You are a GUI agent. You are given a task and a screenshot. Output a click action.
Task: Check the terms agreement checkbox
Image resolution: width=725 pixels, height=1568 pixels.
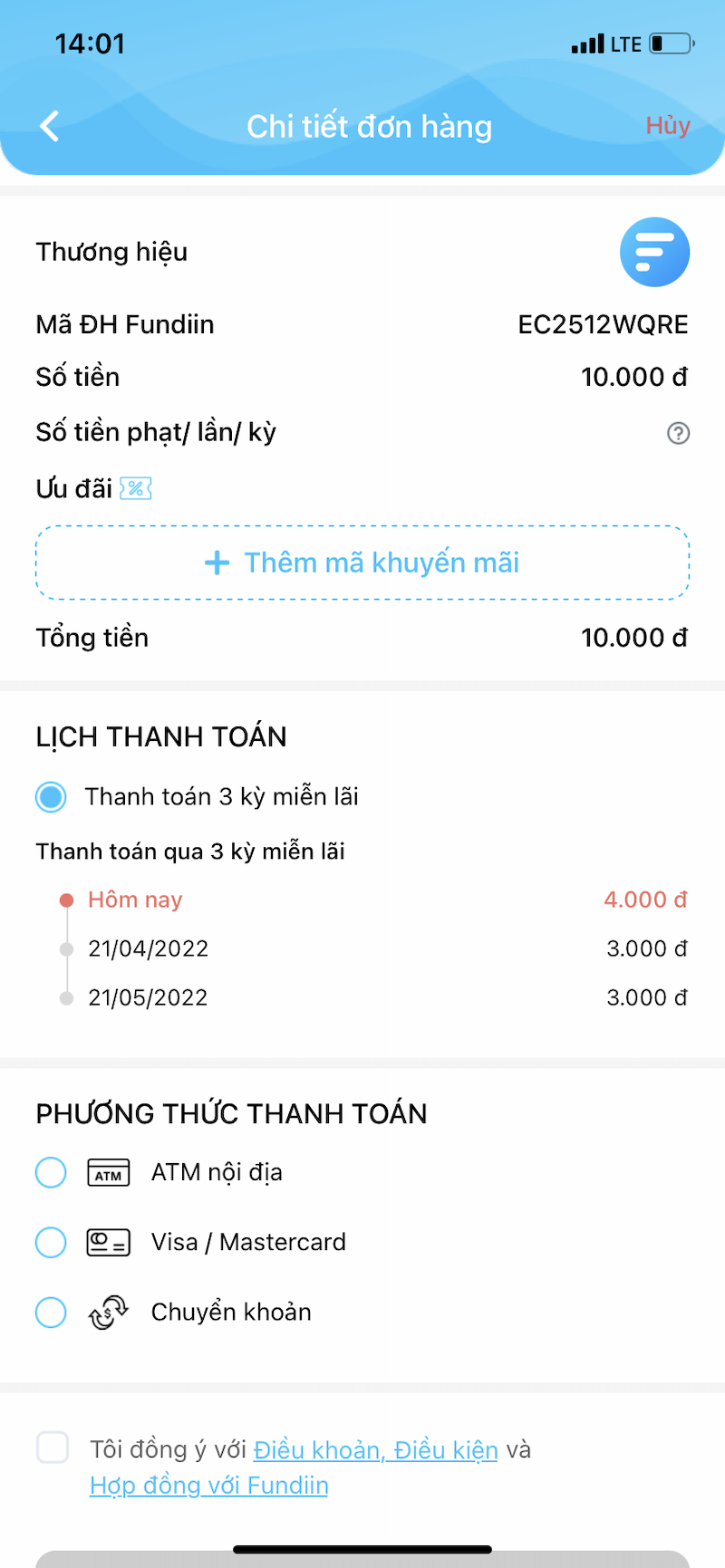tap(53, 1448)
